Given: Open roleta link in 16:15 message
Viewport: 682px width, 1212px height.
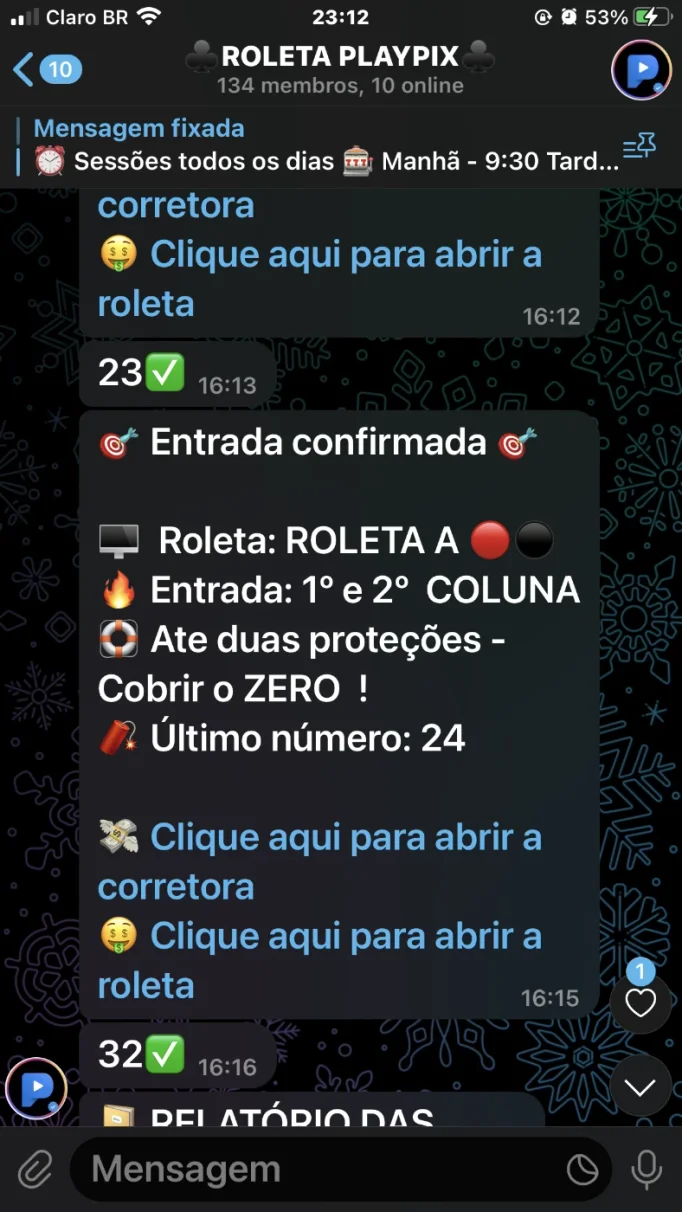Looking at the screenshot, I should pyautogui.click(x=320, y=960).
